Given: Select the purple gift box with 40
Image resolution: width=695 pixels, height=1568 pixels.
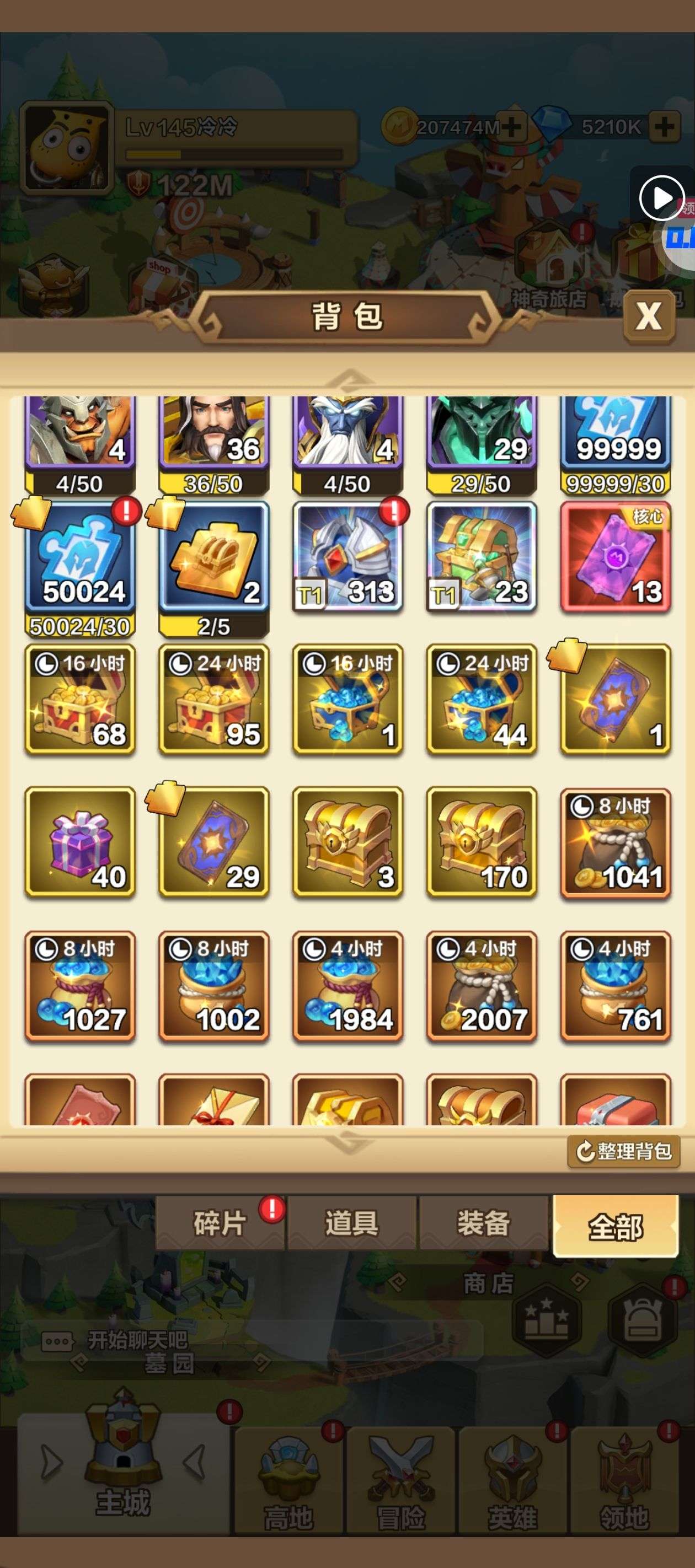Looking at the screenshot, I should point(80,842).
